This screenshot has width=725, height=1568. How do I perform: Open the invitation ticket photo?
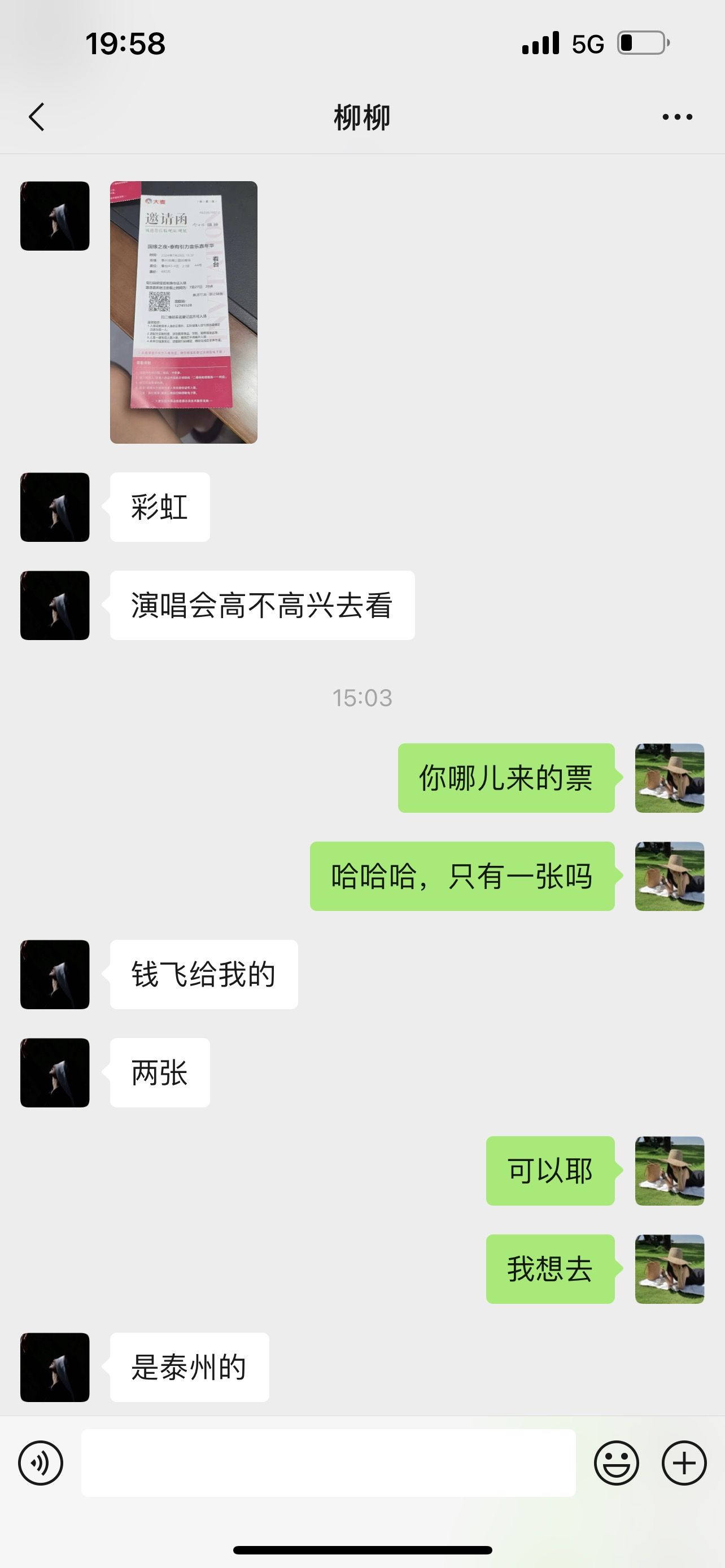click(184, 312)
